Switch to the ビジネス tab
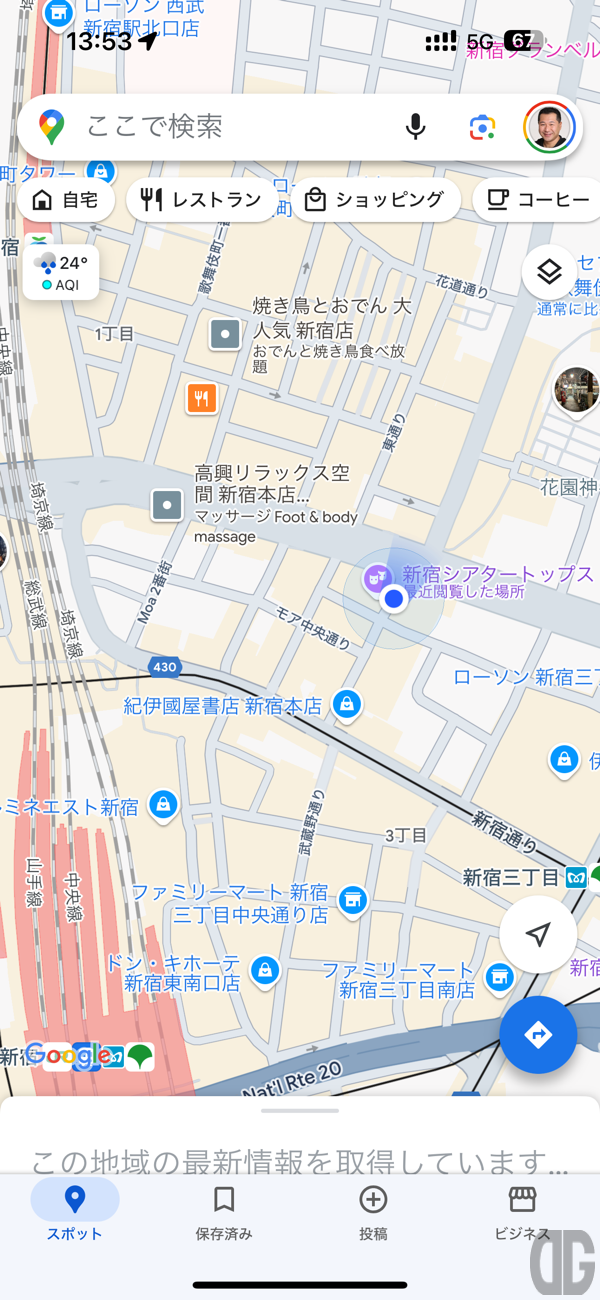600x1300 pixels. (x=522, y=1212)
